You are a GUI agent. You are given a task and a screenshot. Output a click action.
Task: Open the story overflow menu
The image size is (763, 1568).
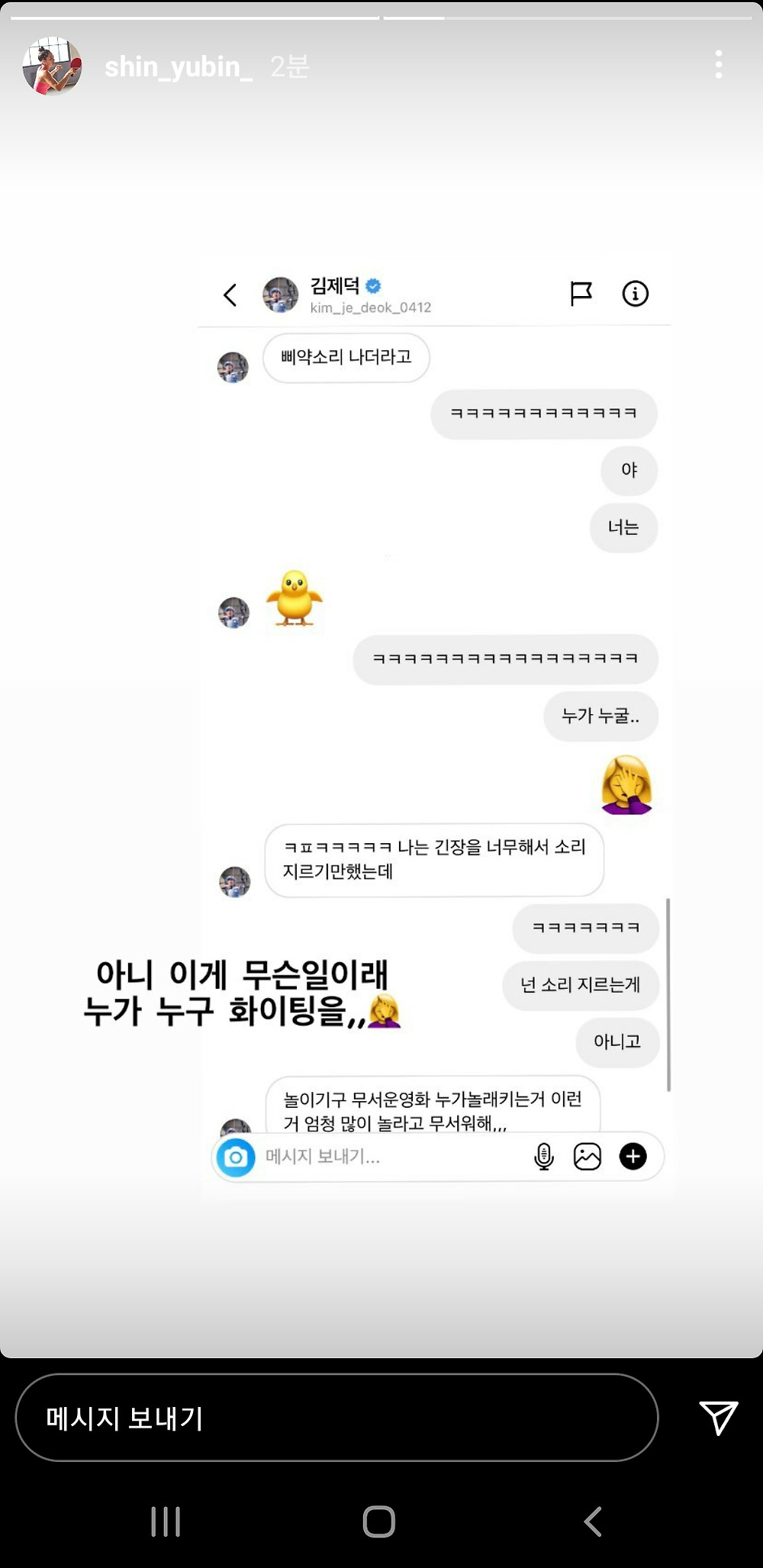(718, 65)
